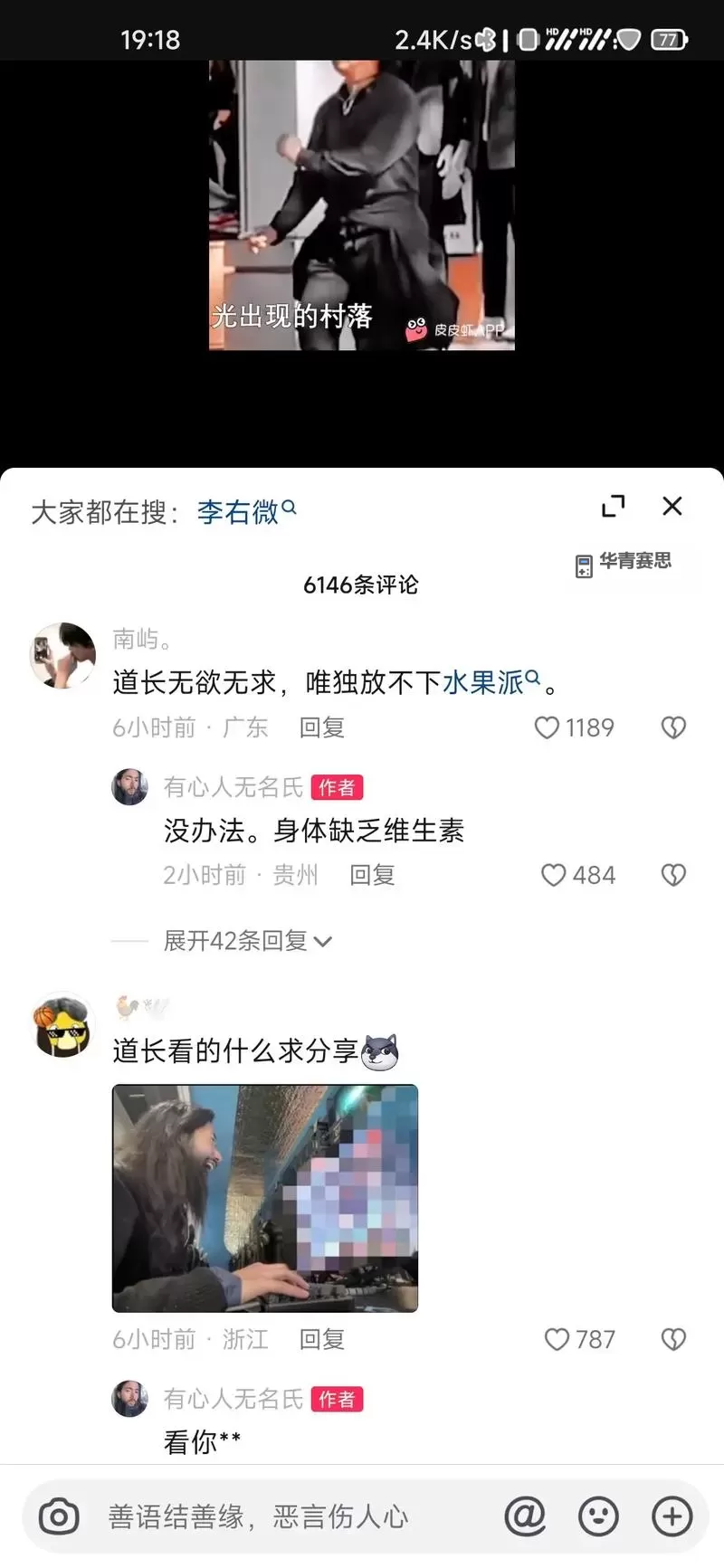Open the emoji picker
Screen dimensions: 724x1568
click(598, 1516)
